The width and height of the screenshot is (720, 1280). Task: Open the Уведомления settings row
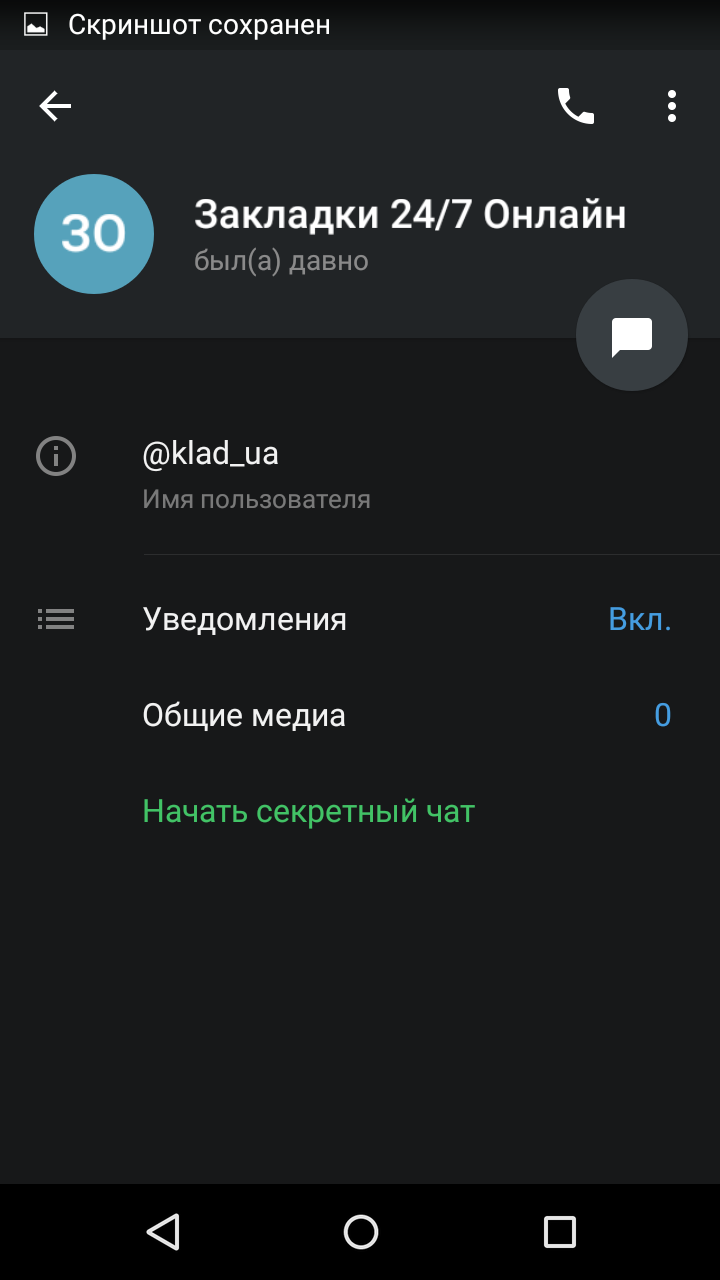tap(400, 620)
